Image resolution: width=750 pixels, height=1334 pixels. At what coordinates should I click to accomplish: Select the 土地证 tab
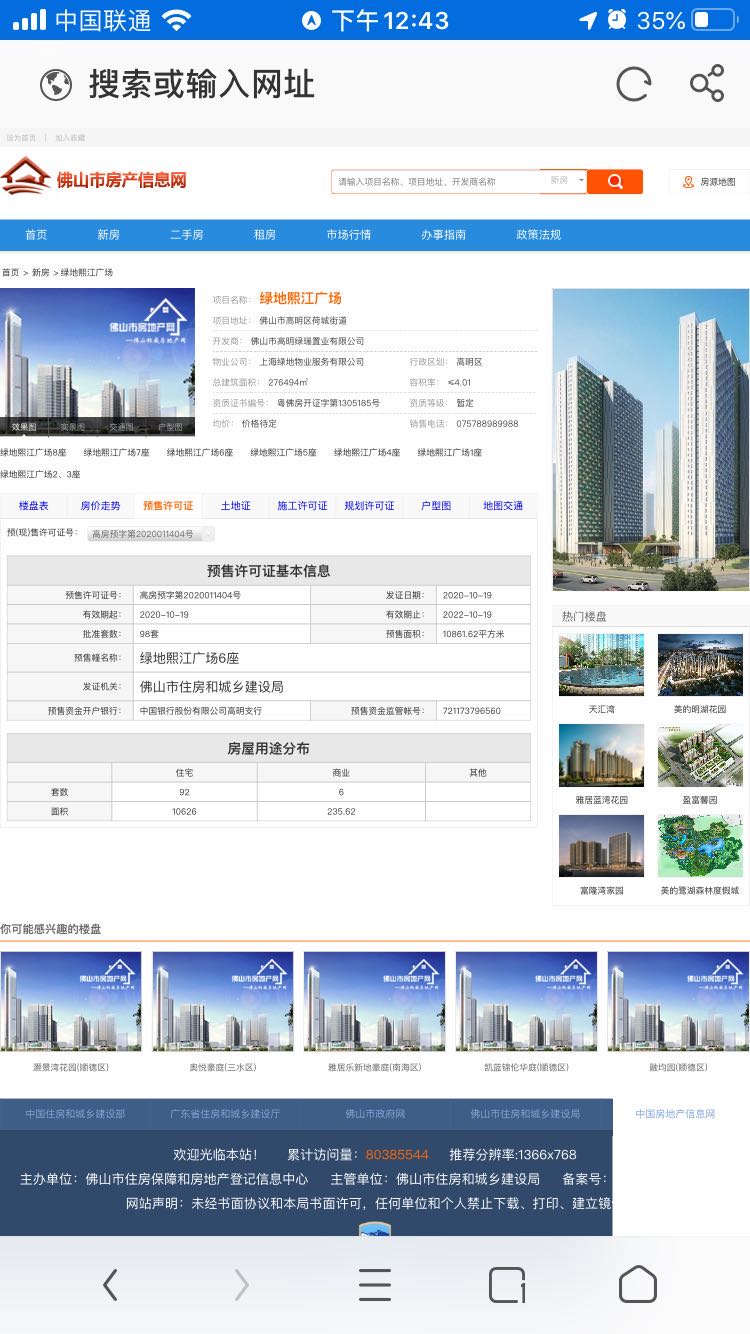(235, 506)
